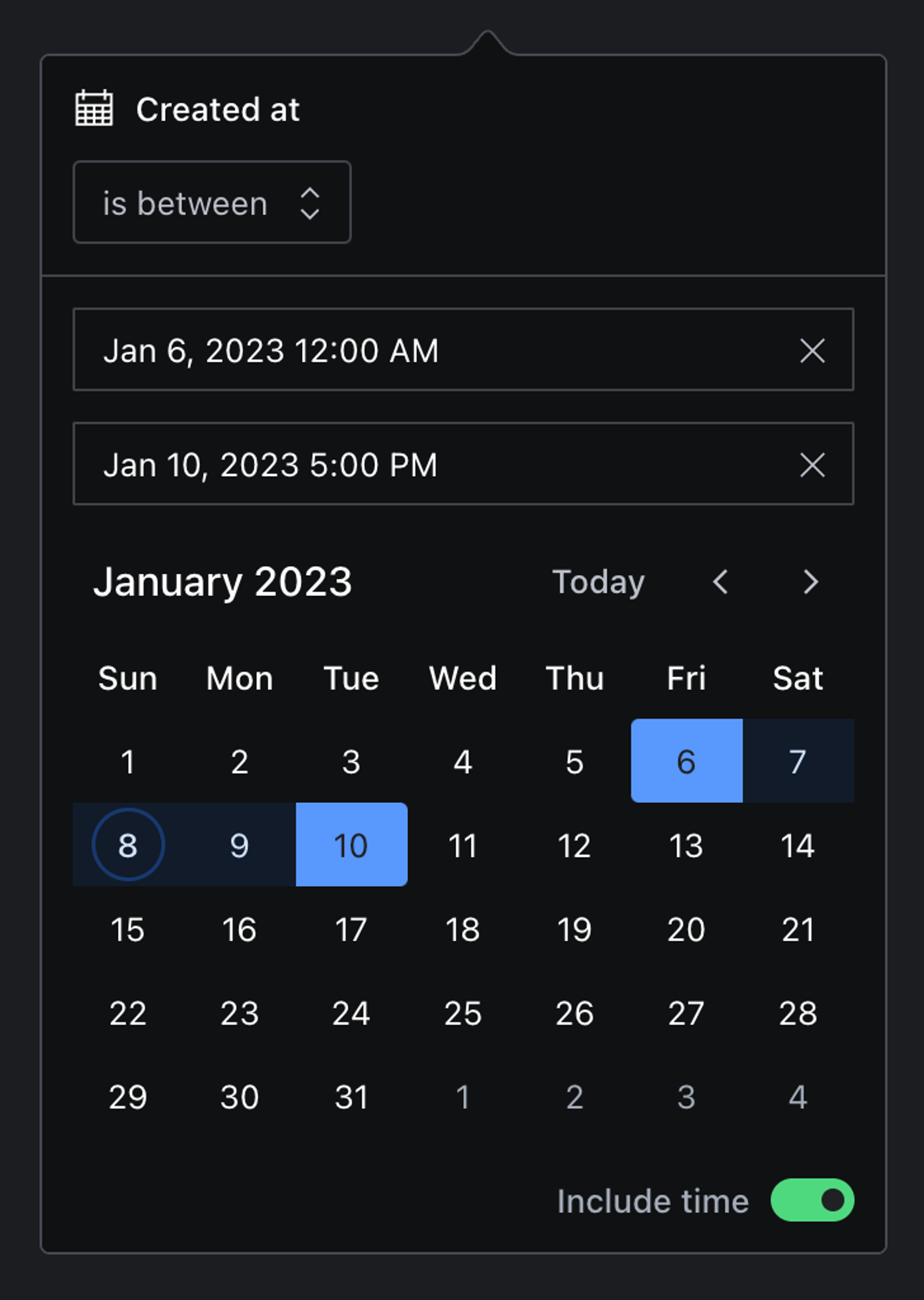Choose January 22 on the calendar

(x=128, y=1013)
